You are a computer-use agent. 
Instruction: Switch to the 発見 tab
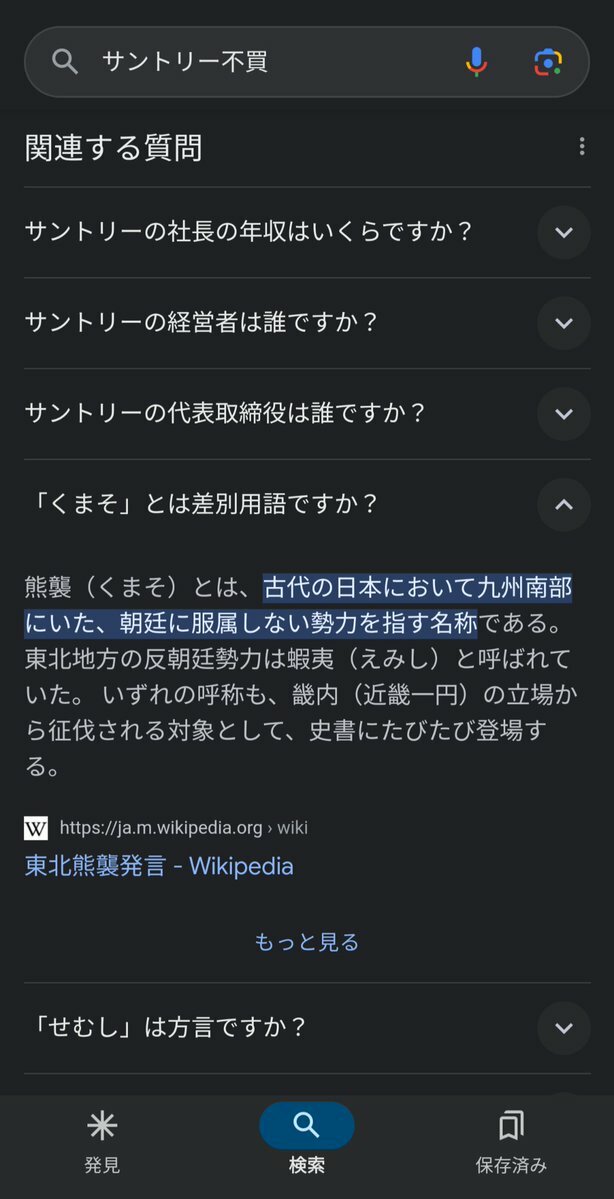point(102,1142)
